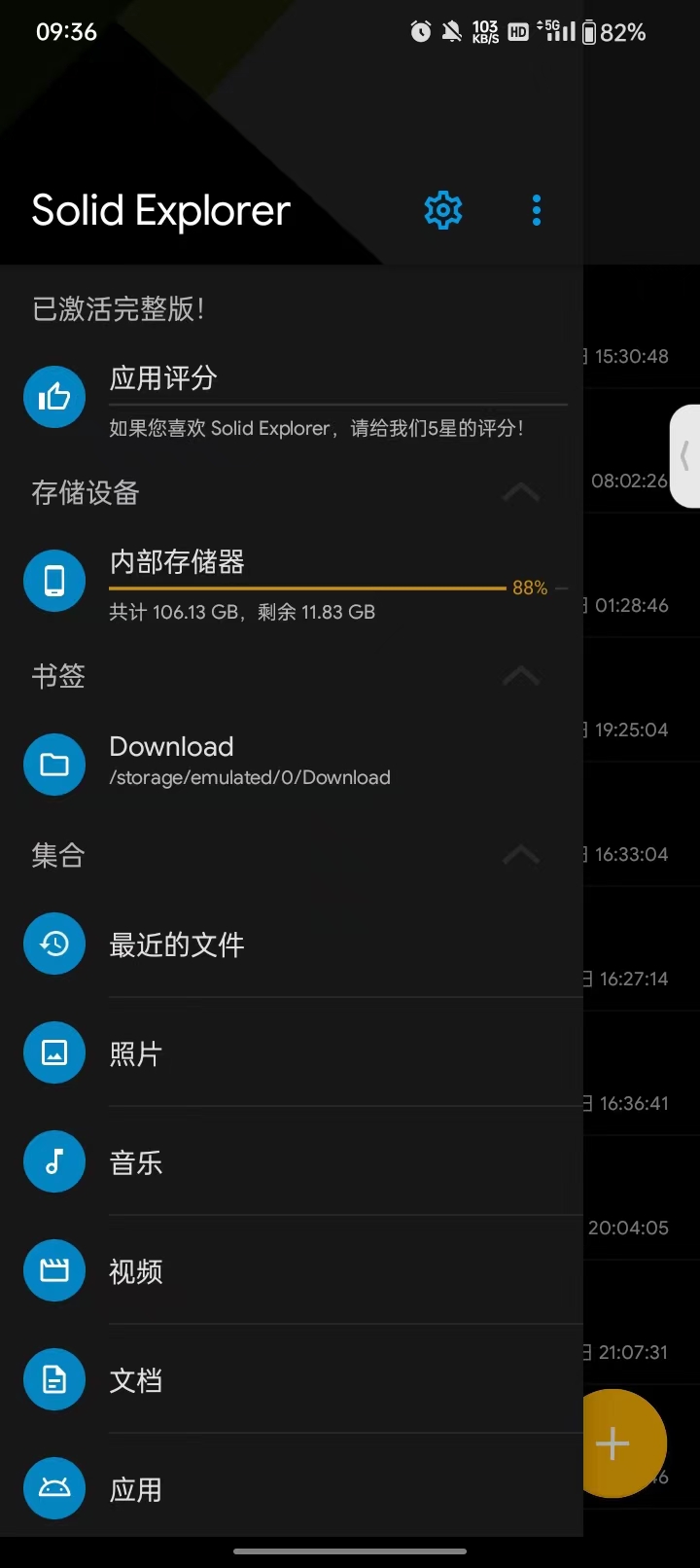The height and width of the screenshot is (1568, 700).
Task: Click the 应用评分 rating link
Action: (x=162, y=378)
